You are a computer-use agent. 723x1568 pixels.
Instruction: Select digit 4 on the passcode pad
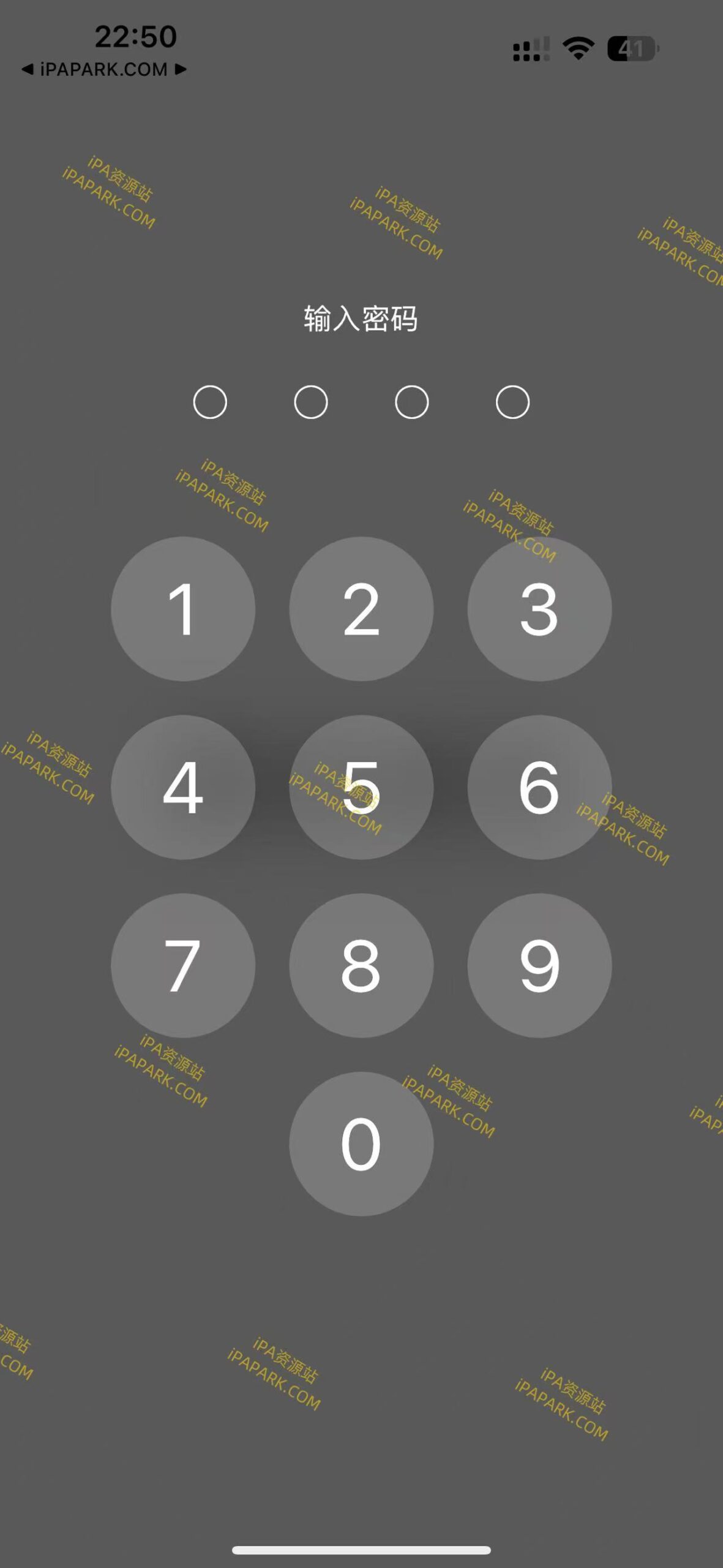183,787
